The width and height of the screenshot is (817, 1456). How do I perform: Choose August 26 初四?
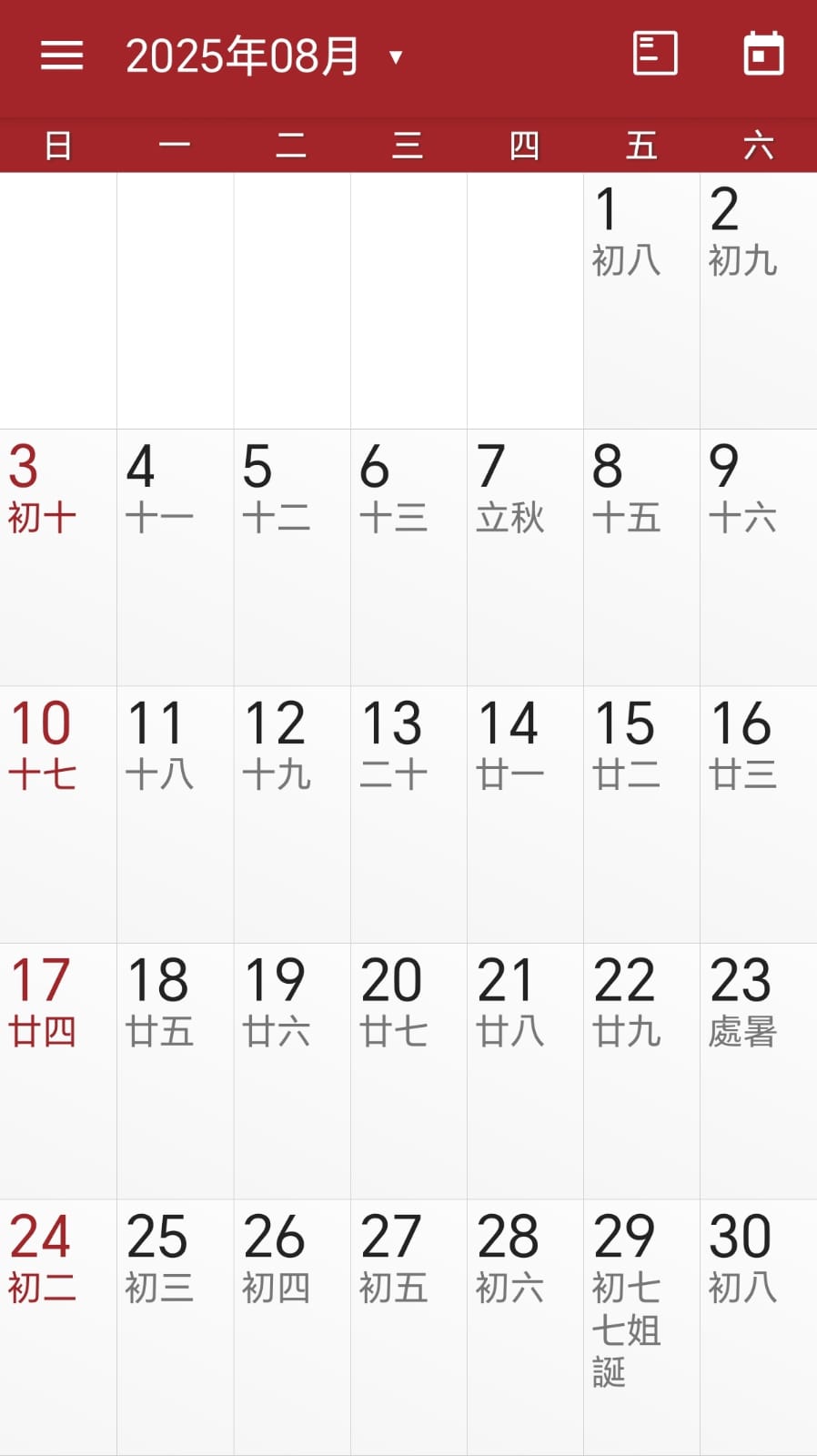[x=292, y=1327]
